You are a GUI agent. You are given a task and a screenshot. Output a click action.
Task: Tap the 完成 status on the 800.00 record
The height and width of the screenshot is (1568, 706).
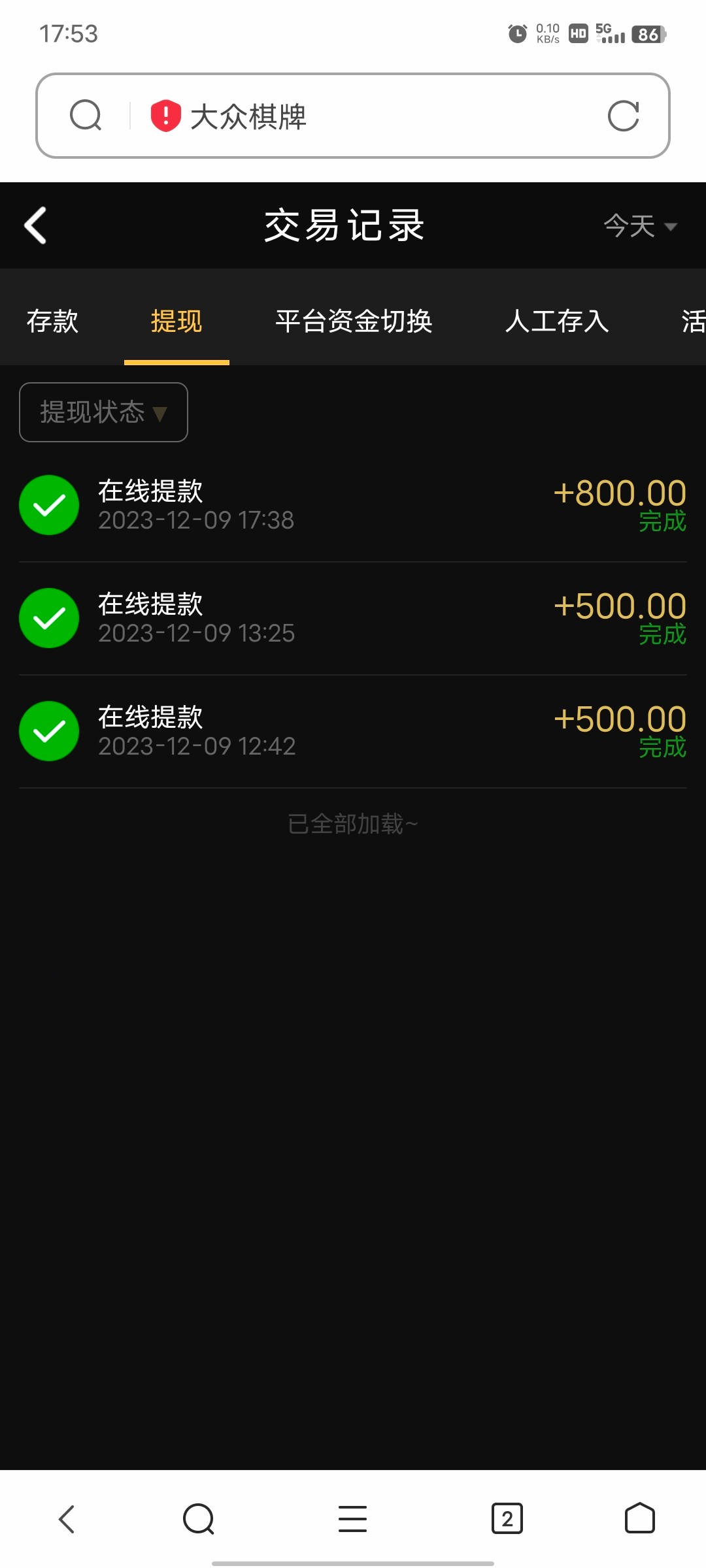click(x=662, y=522)
